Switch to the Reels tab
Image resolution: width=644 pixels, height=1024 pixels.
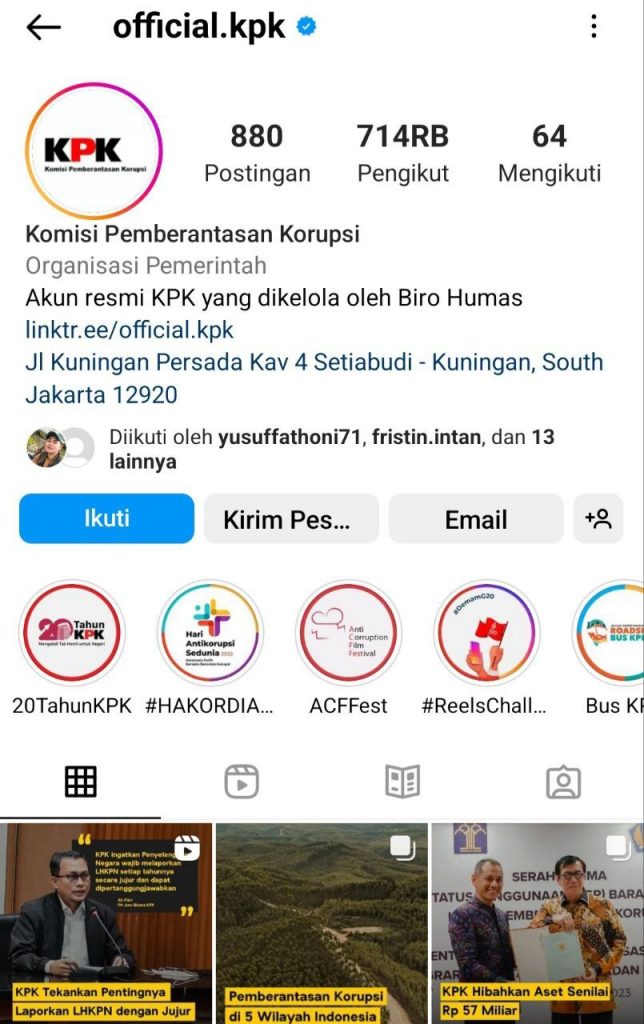point(241,782)
